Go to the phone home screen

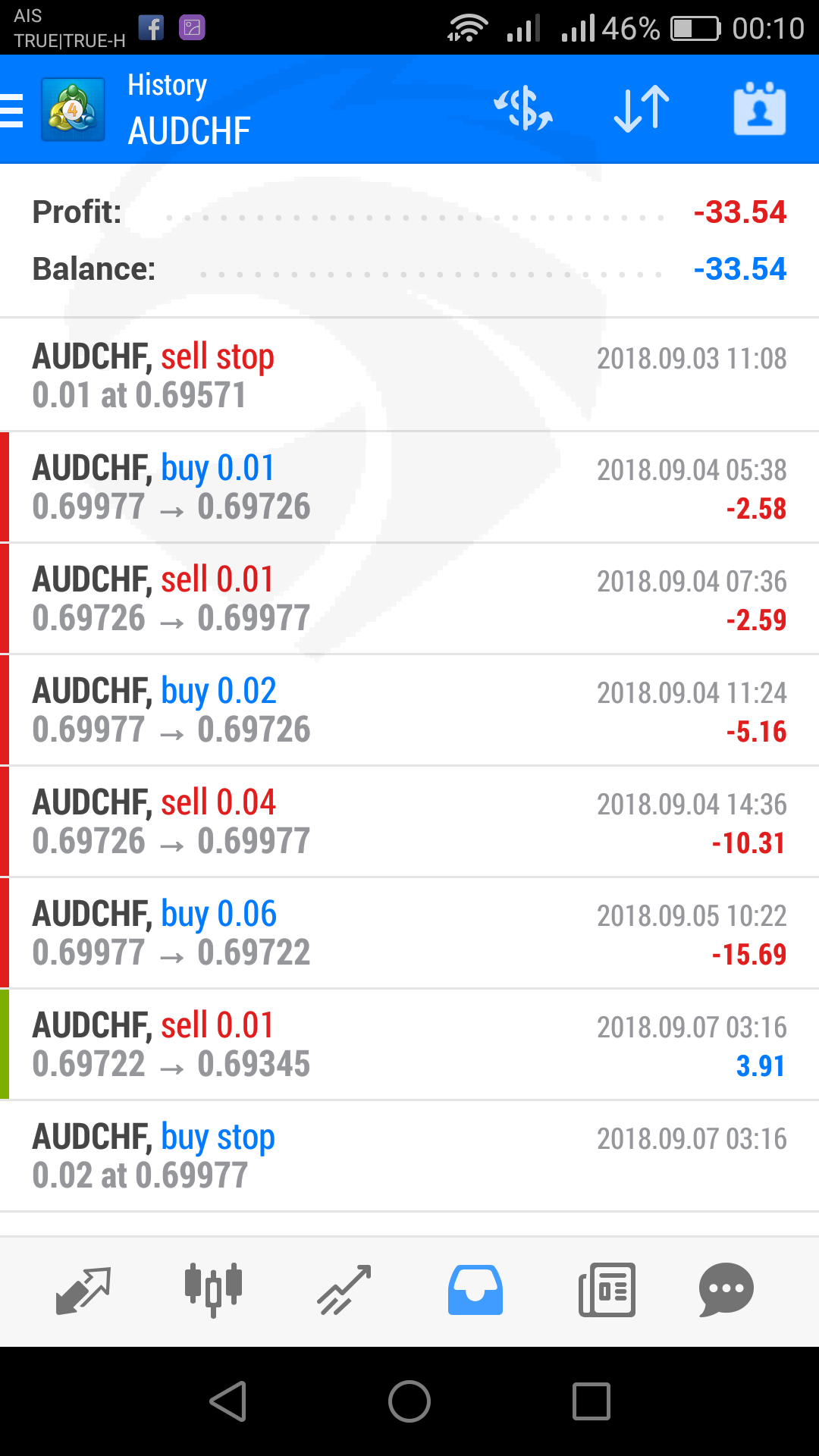click(x=409, y=1401)
